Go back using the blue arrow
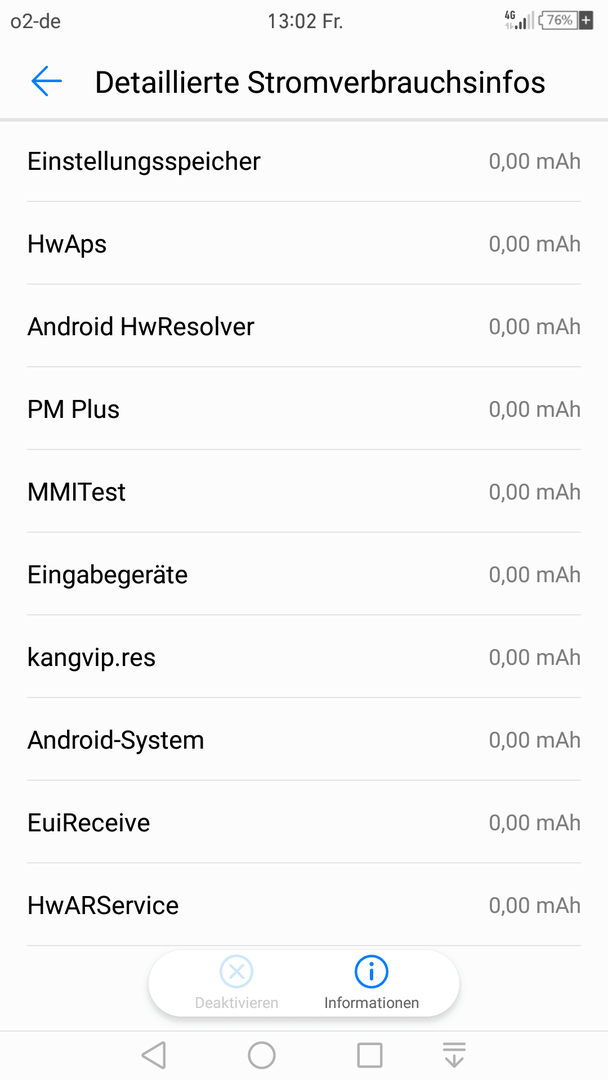The width and height of the screenshot is (608, 1080). (x=46, y=81)
